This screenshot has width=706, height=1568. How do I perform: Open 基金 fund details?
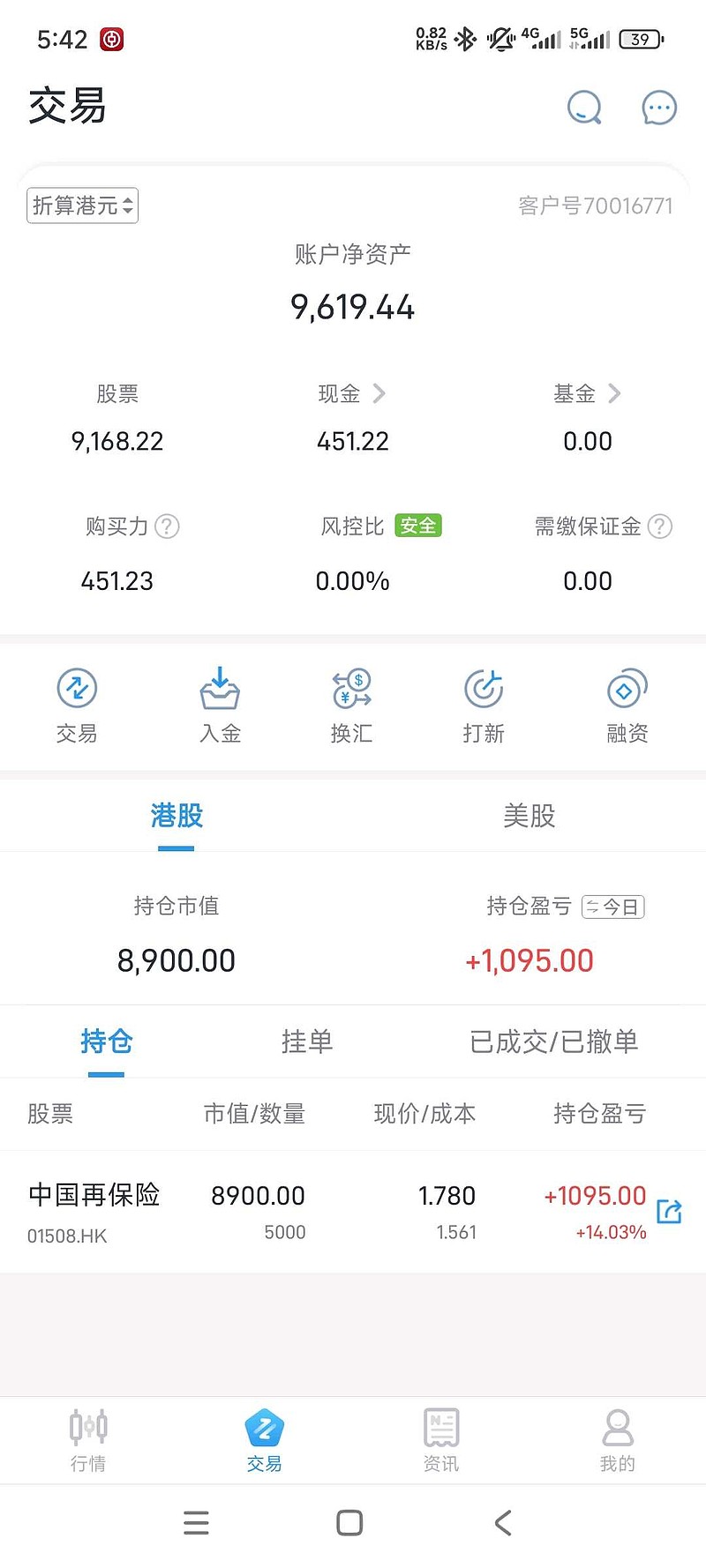pyautogui.click(x=587, y=393)
